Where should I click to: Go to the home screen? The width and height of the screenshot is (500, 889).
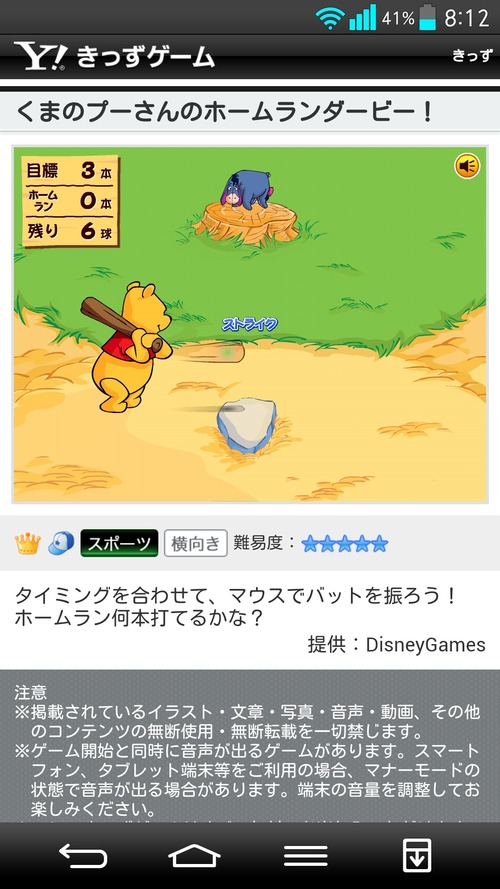(194, 856)
